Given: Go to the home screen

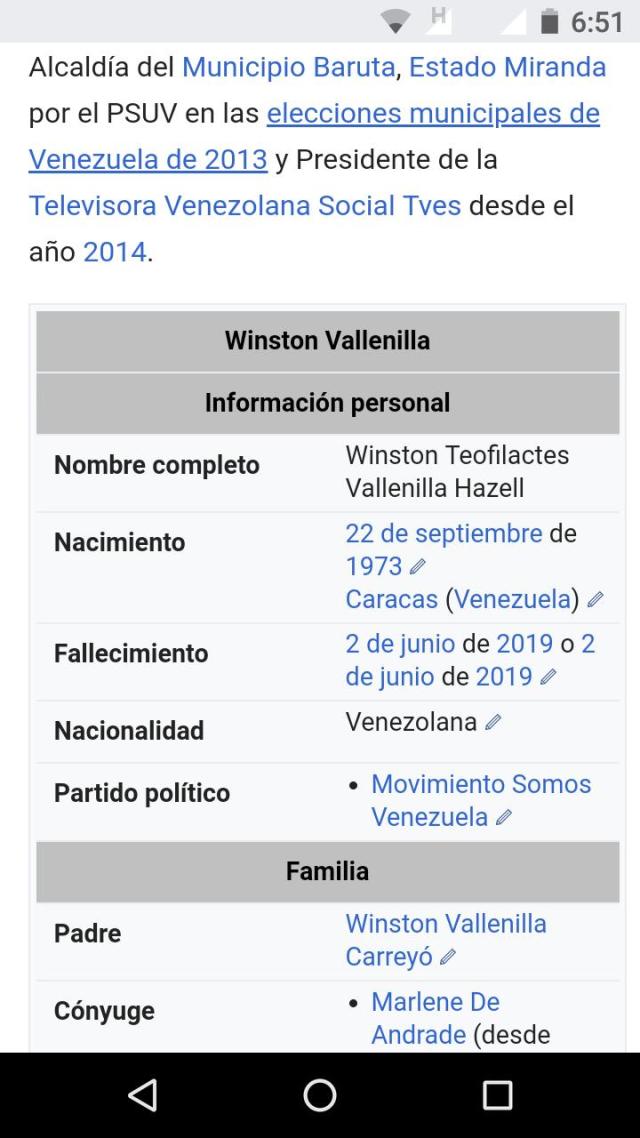Looking at the screenshot, I should pos(320,1095).
